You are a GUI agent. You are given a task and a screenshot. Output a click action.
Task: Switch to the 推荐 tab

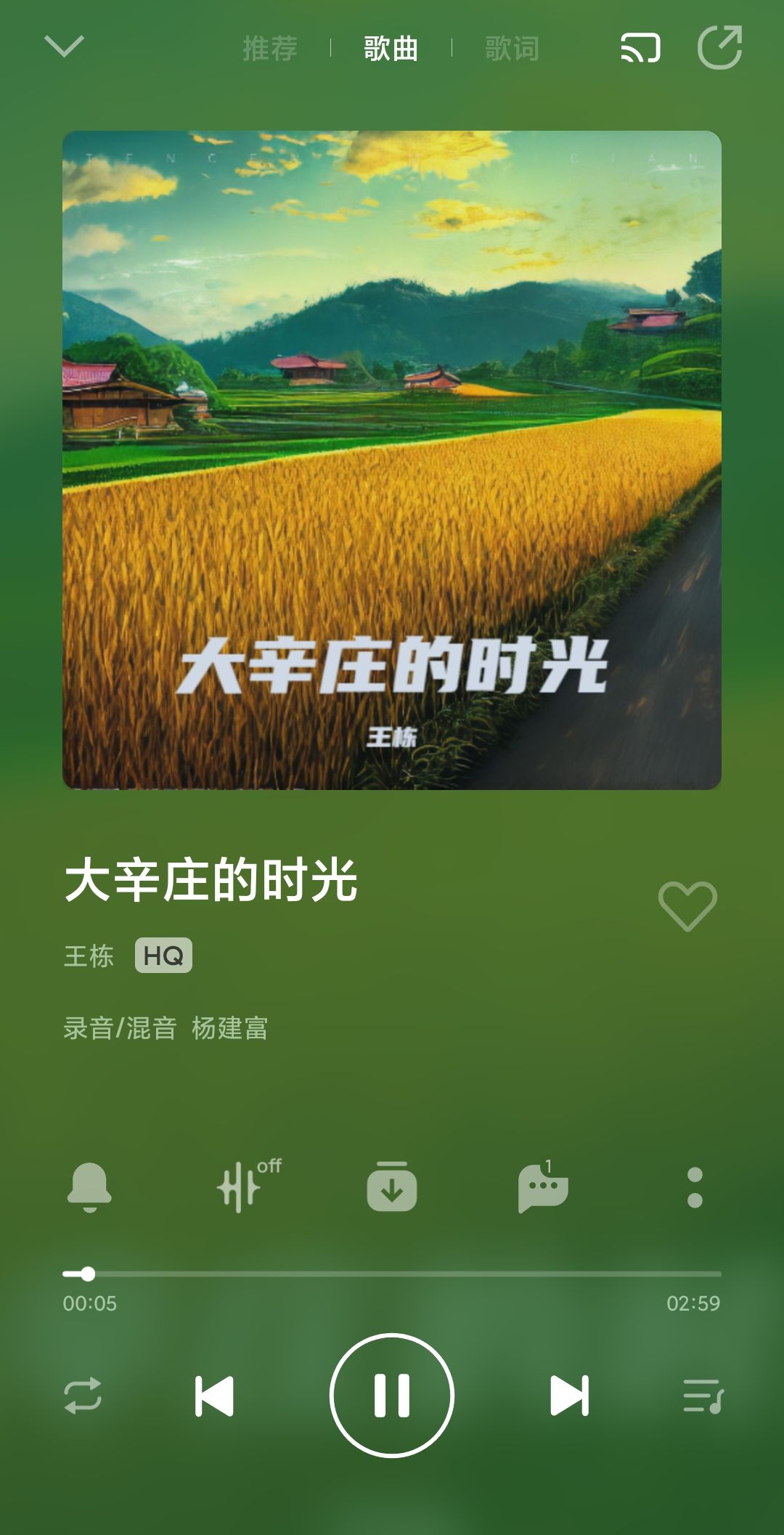pos(270,49)
